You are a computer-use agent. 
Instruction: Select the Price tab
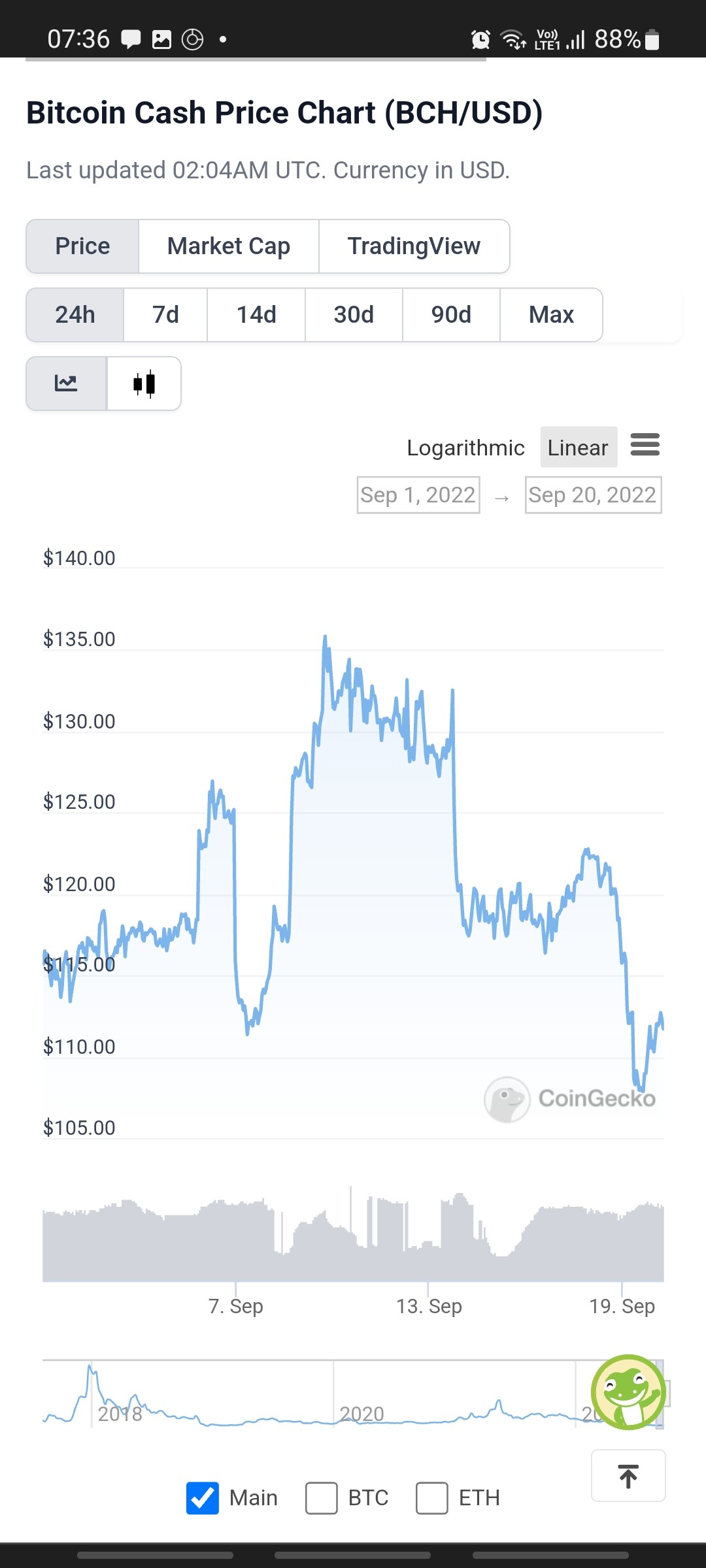(82, 246)
